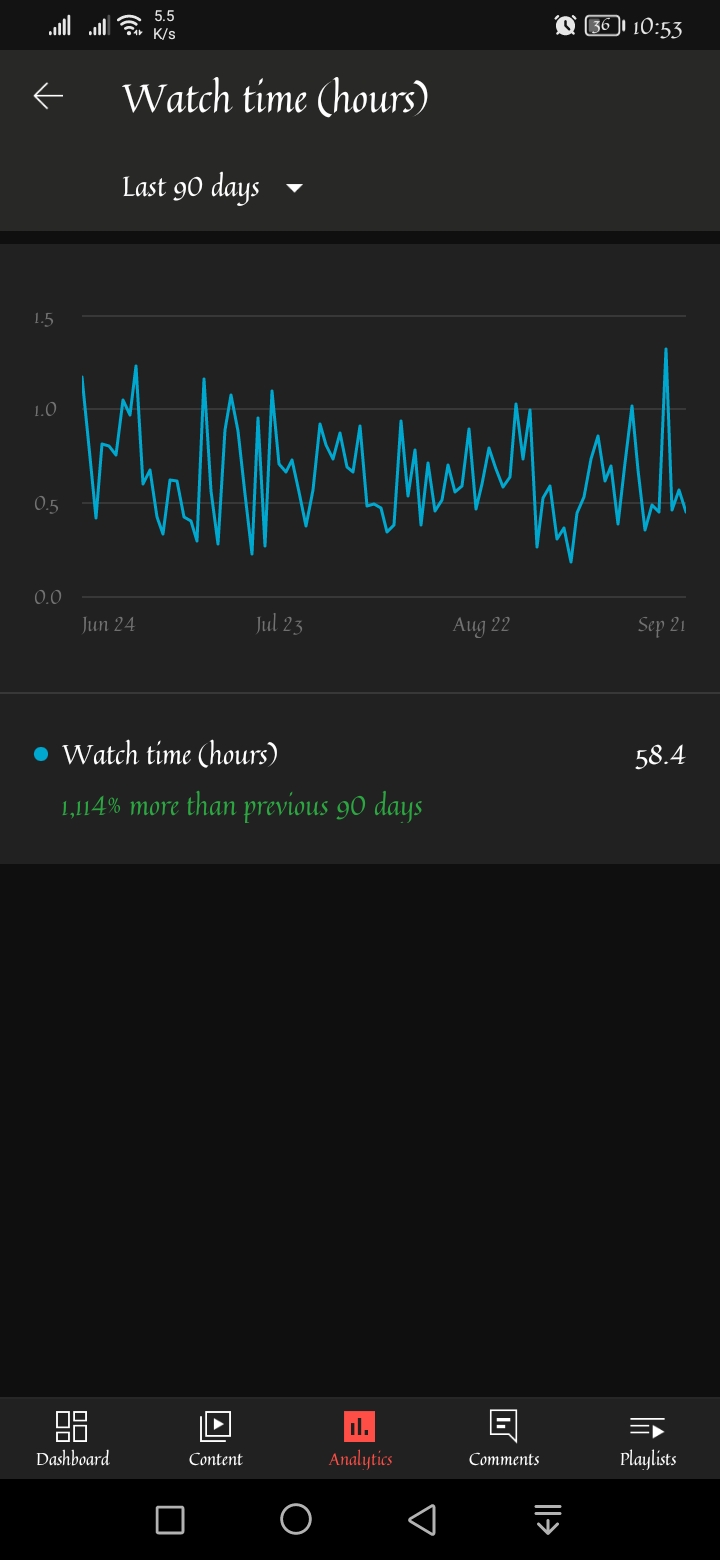Open the Playlists tab
Screen dimensions: 720x1560
(x=648, y=1438)
